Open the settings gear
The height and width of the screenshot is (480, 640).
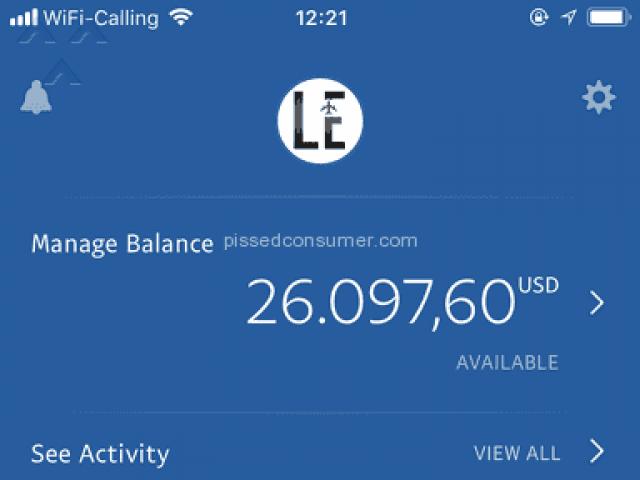point(598,98)
